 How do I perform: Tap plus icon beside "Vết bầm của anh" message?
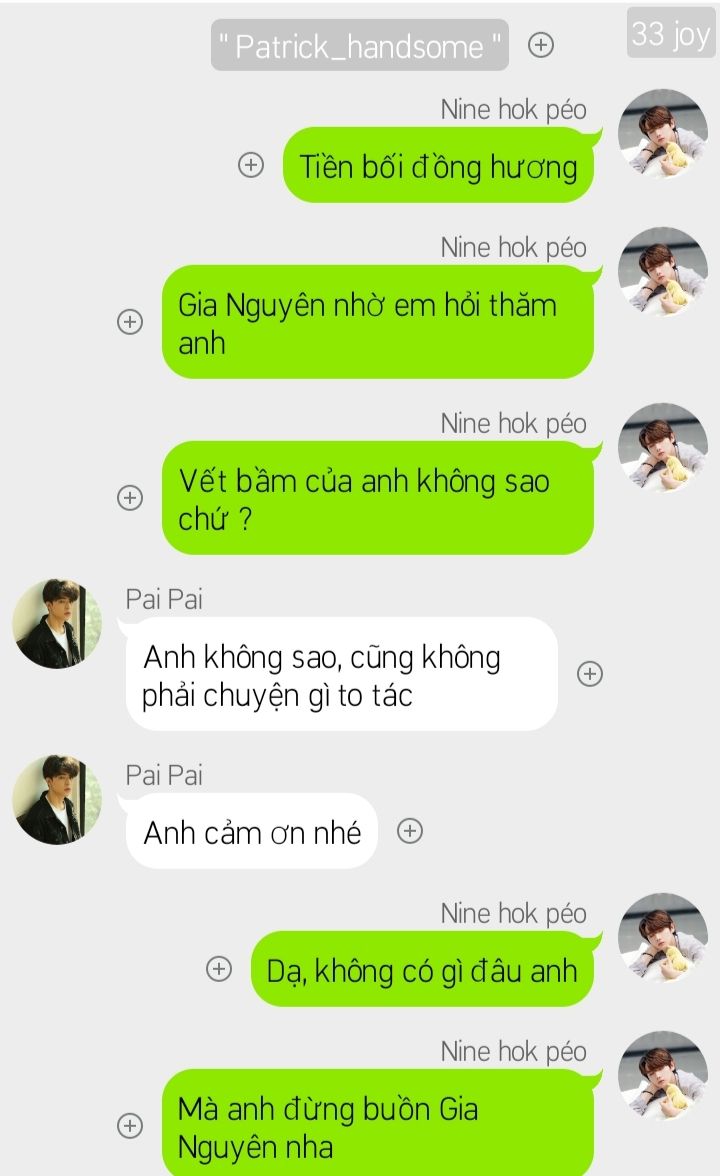coord(130,497)
